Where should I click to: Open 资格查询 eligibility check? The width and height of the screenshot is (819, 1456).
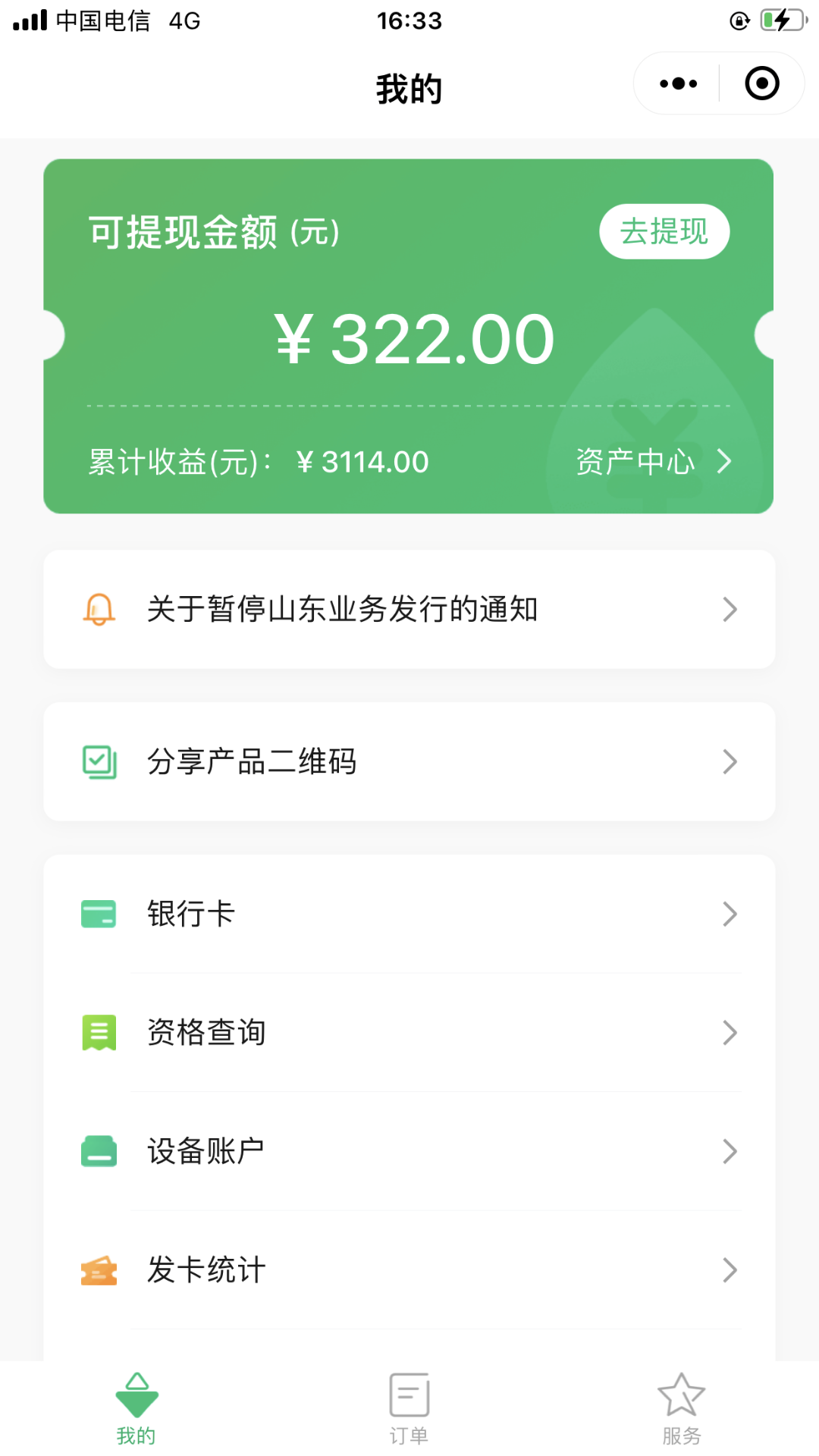coord(409,1032)
